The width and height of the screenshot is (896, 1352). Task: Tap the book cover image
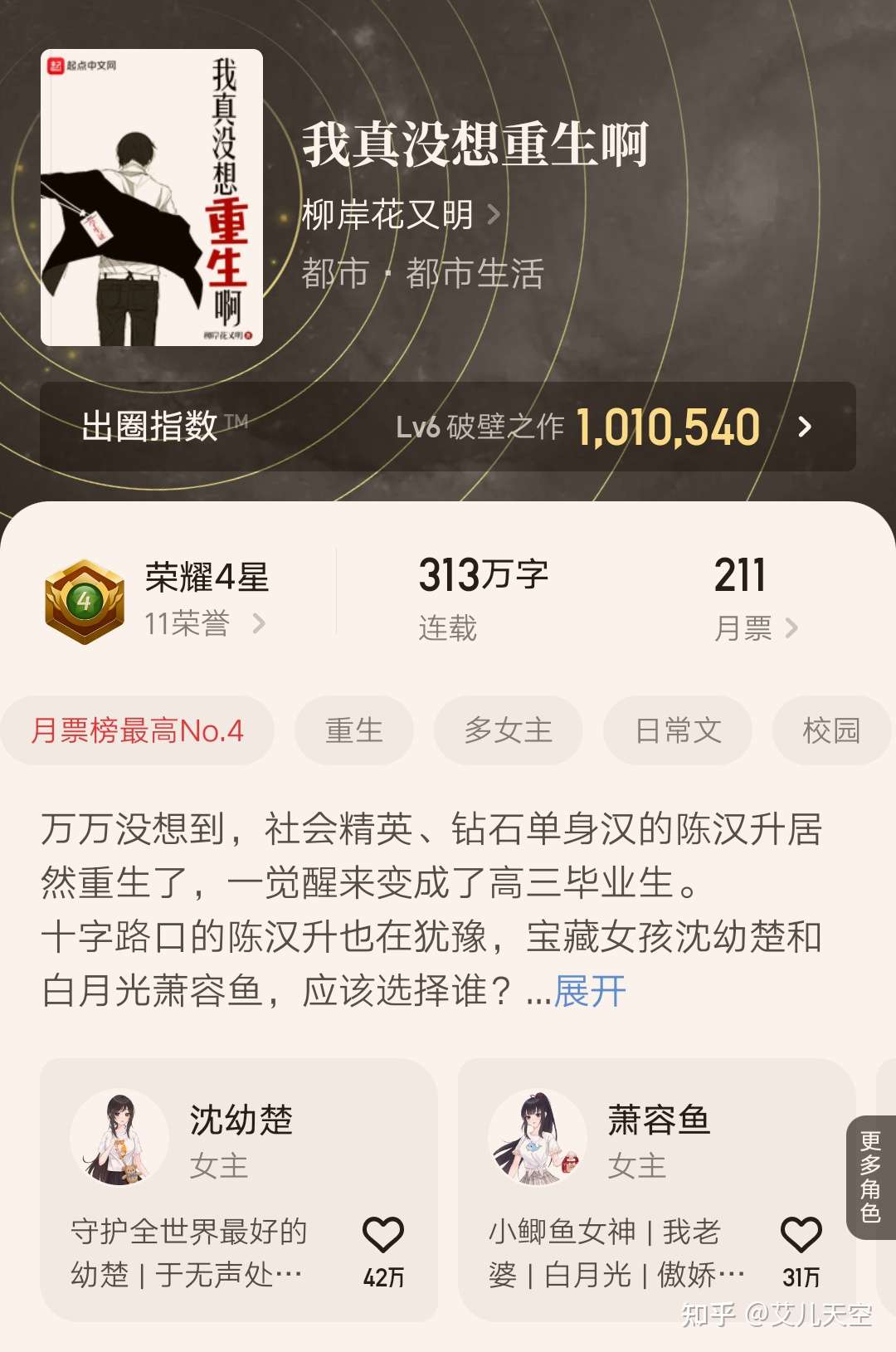click(x=152, y=198)
